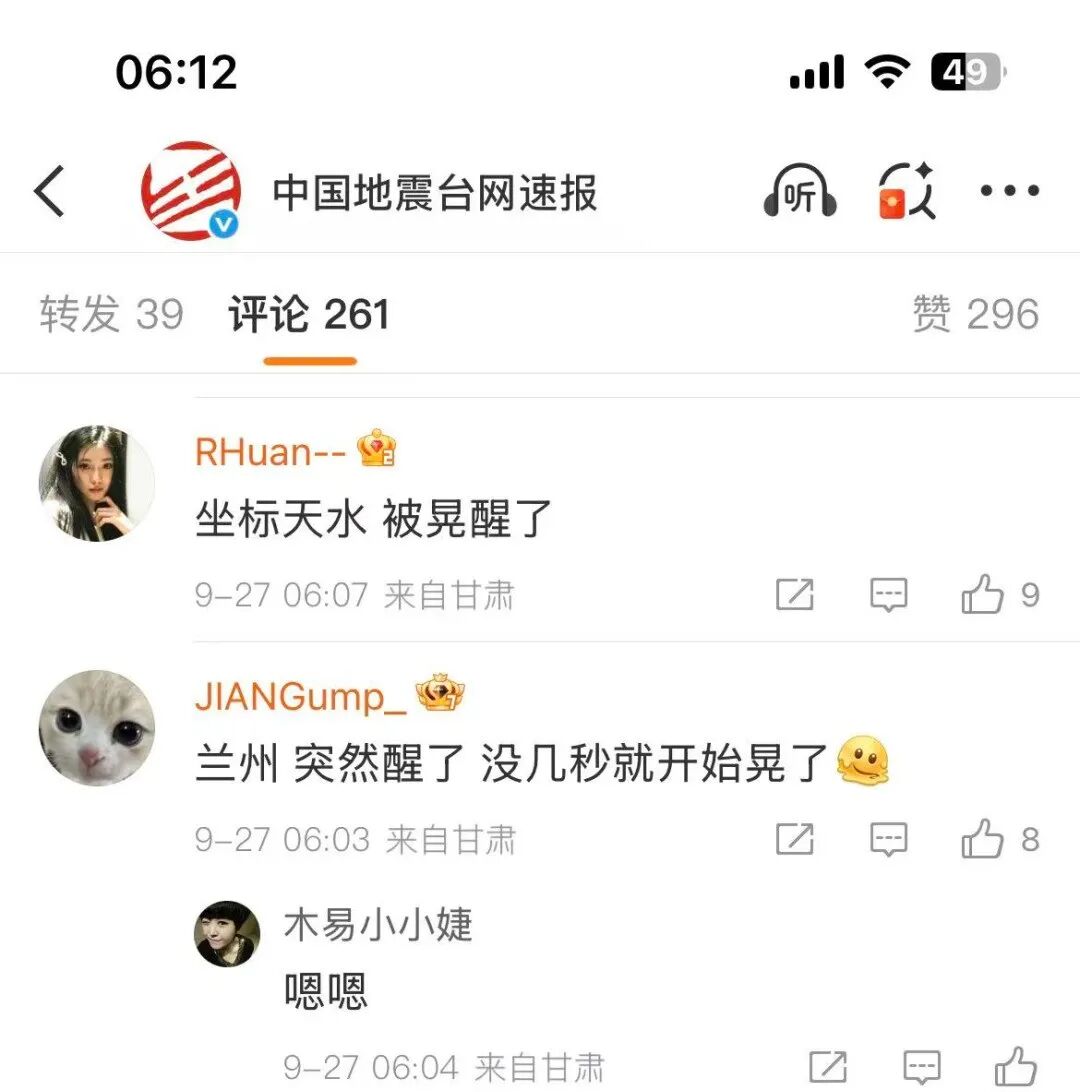The width and height of the screenshot is (1080, 1092).
Task: Go back using the top arrow
Action: [x=50, y=191]
